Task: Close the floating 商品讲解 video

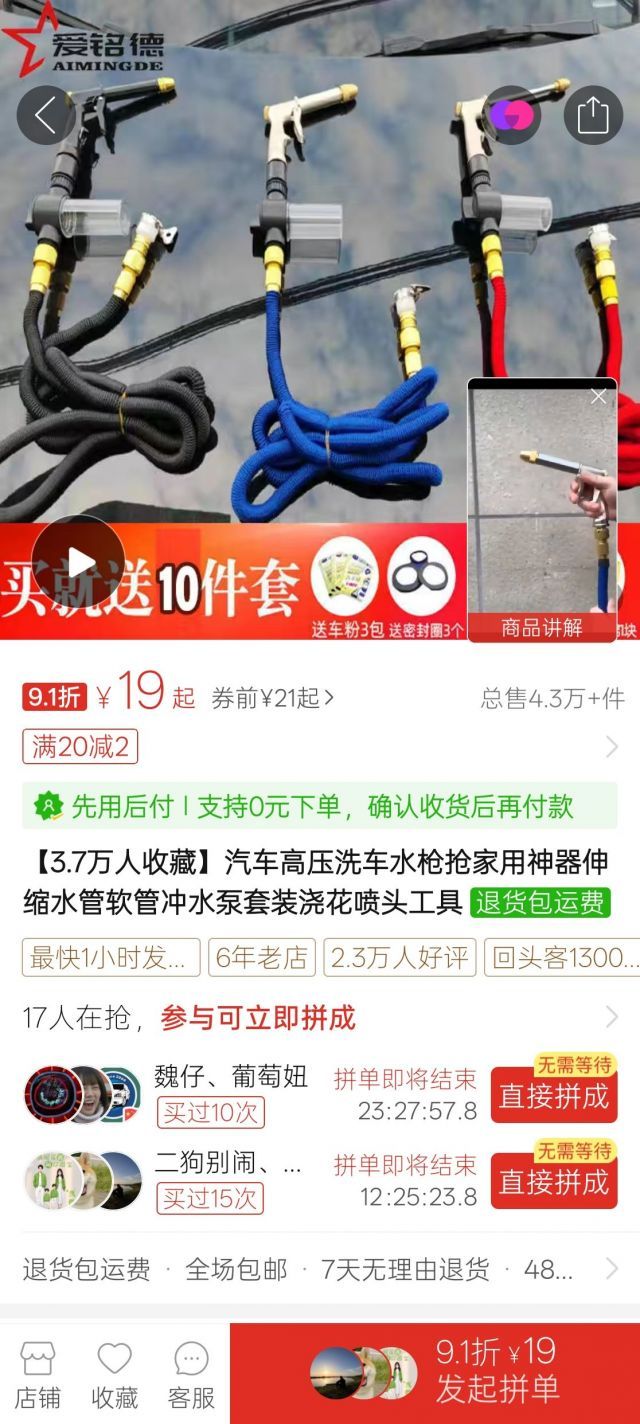Action: [598, 397]
